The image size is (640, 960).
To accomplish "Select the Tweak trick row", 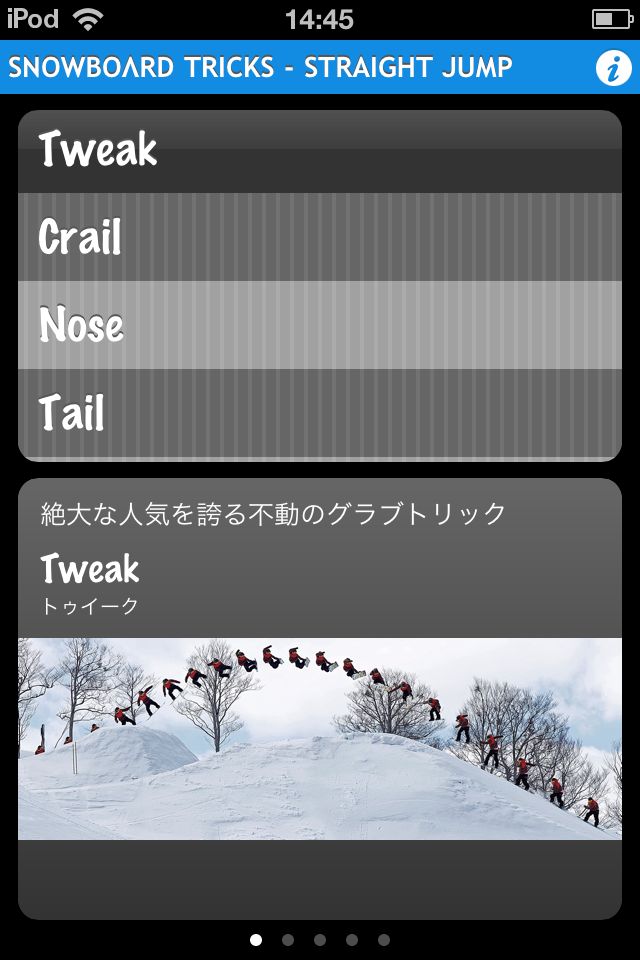I will [x=320, y=152].
